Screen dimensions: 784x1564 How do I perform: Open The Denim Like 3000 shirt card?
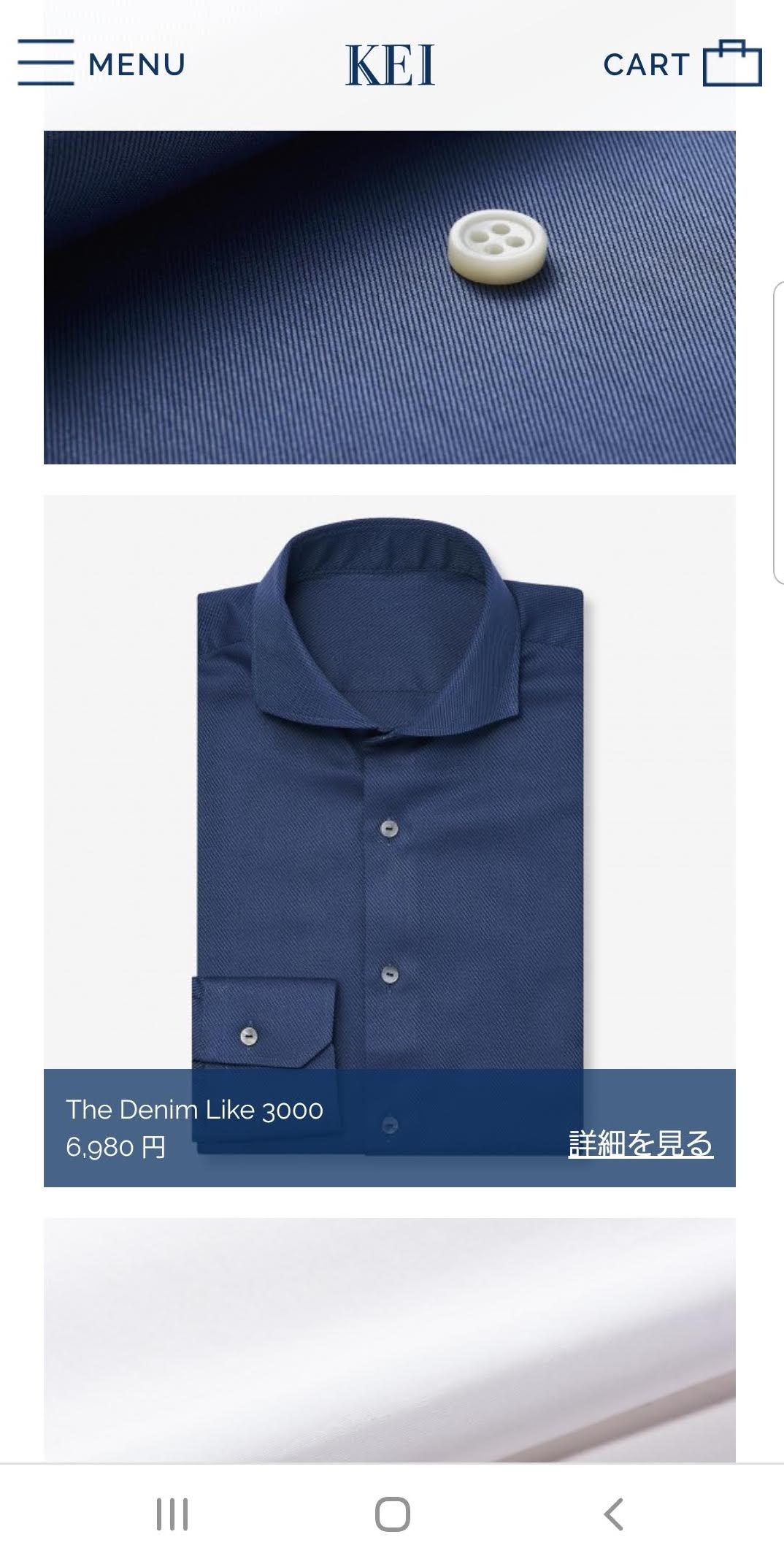(390, 840)
